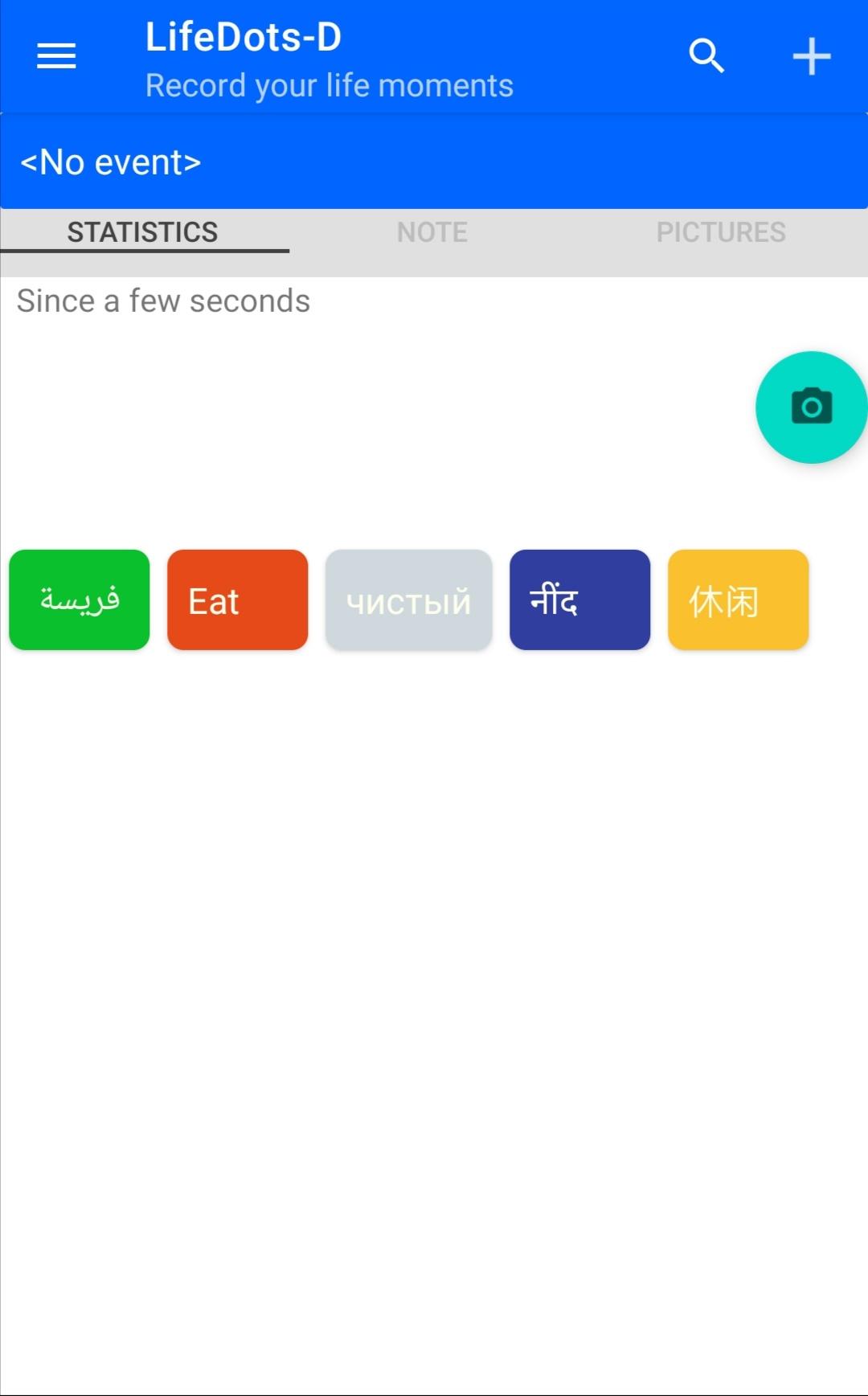Start the blue नींद event
The height and width of the screenshot is (1396, 868).
[x=580, y=600]
